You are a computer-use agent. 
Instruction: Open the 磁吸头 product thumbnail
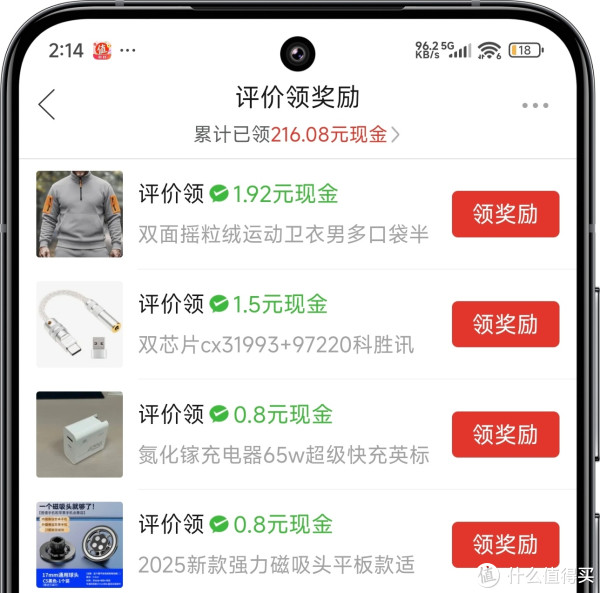80,544
